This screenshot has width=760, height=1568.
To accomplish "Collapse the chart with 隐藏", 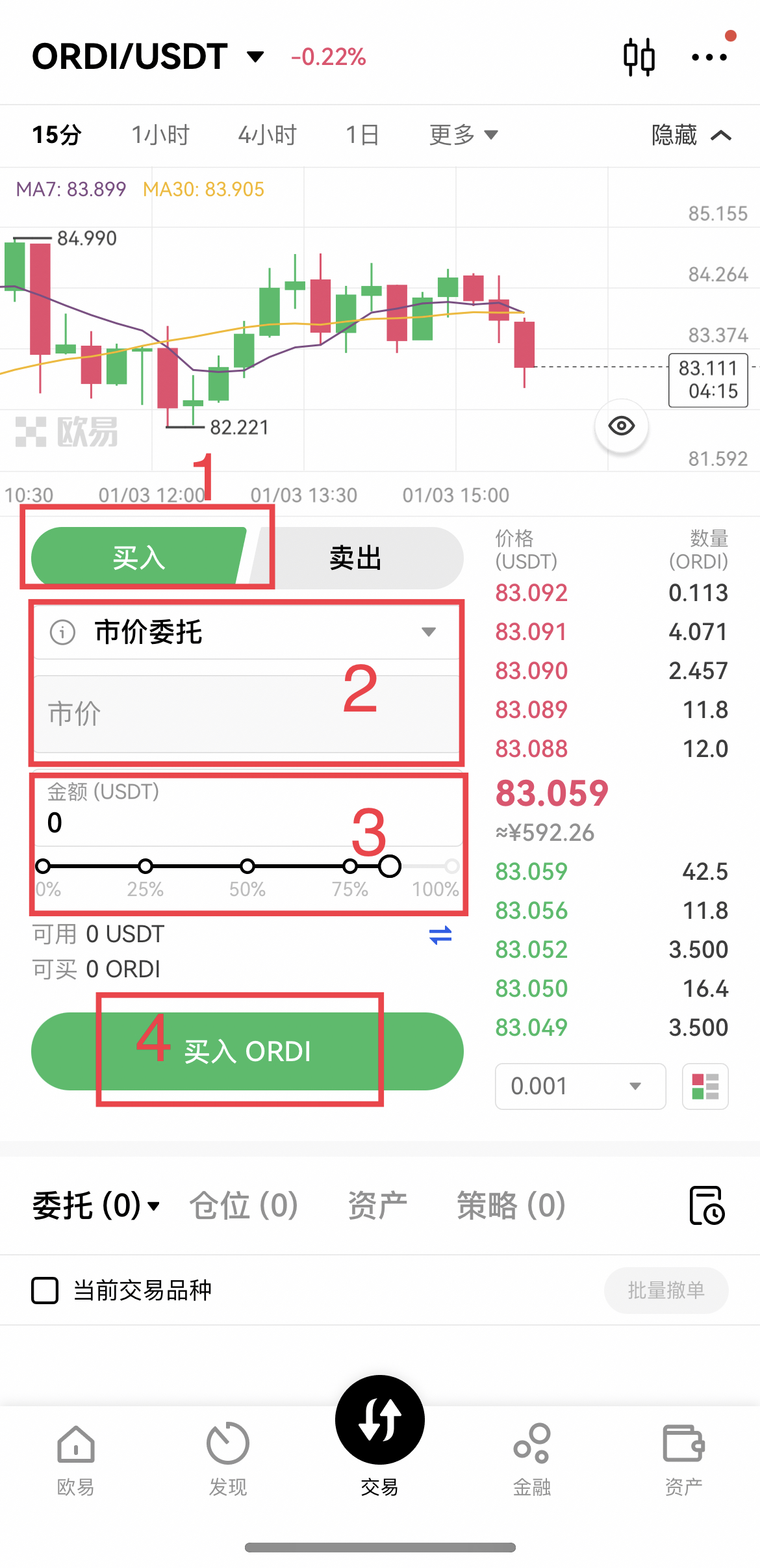I will click(691, 135).
